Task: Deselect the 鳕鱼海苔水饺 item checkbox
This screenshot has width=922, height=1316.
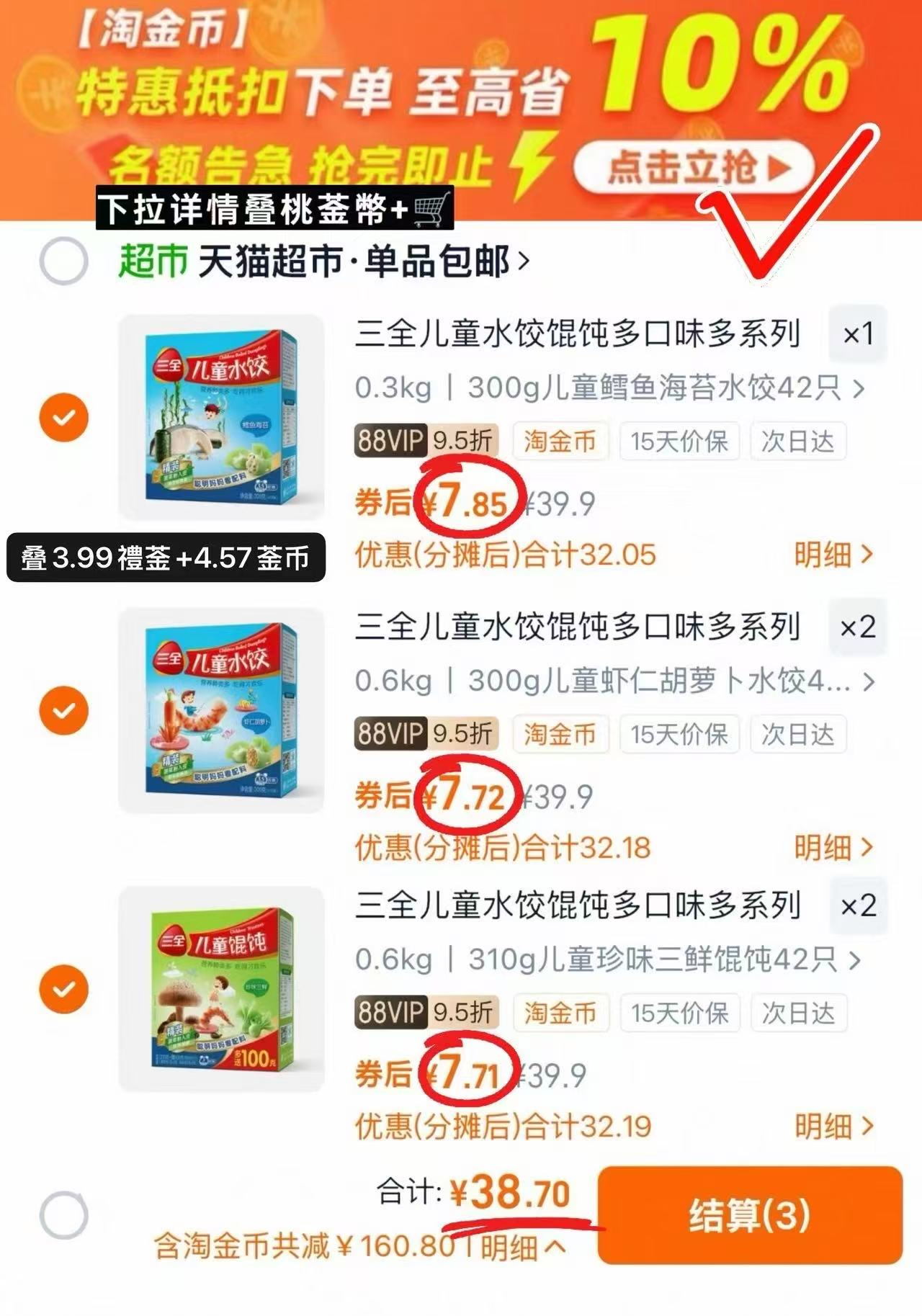Action: click(66, 416)
